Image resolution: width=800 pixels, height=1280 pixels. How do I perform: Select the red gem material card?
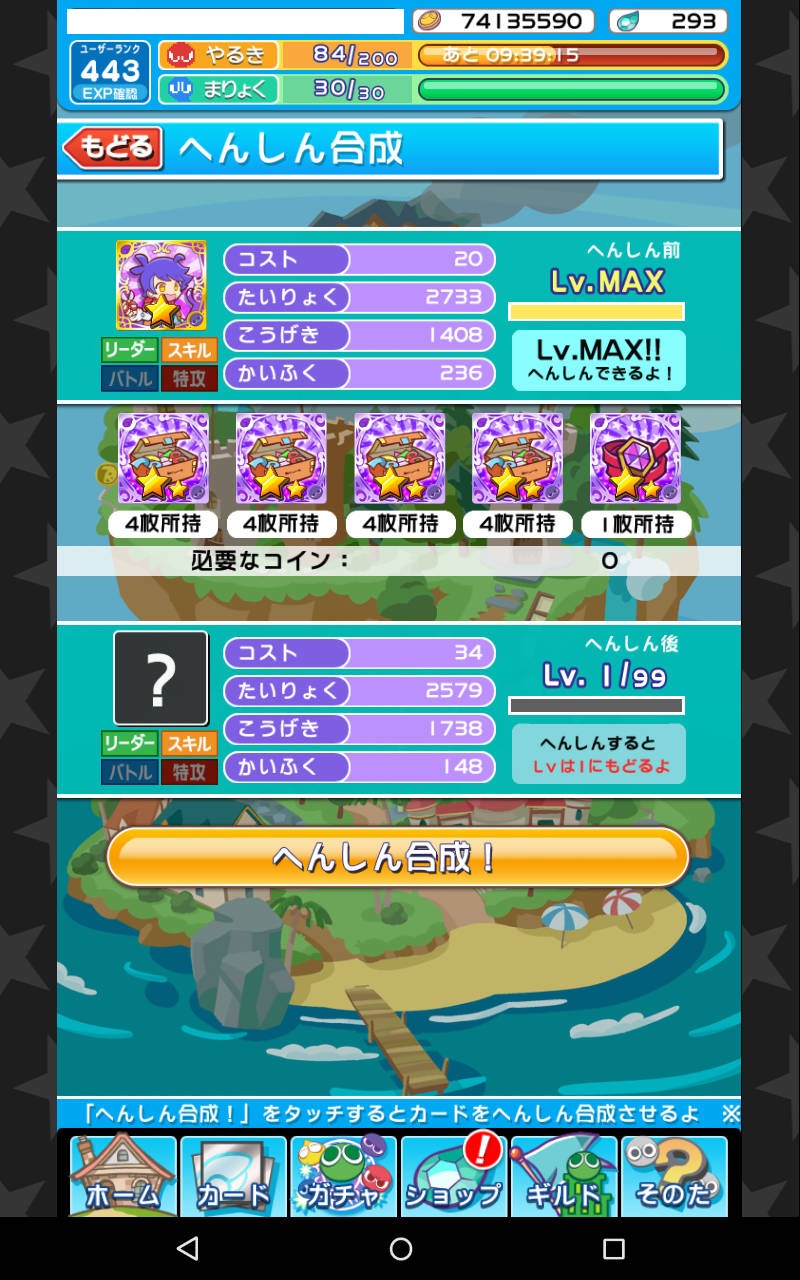click(x=635, y=458)
